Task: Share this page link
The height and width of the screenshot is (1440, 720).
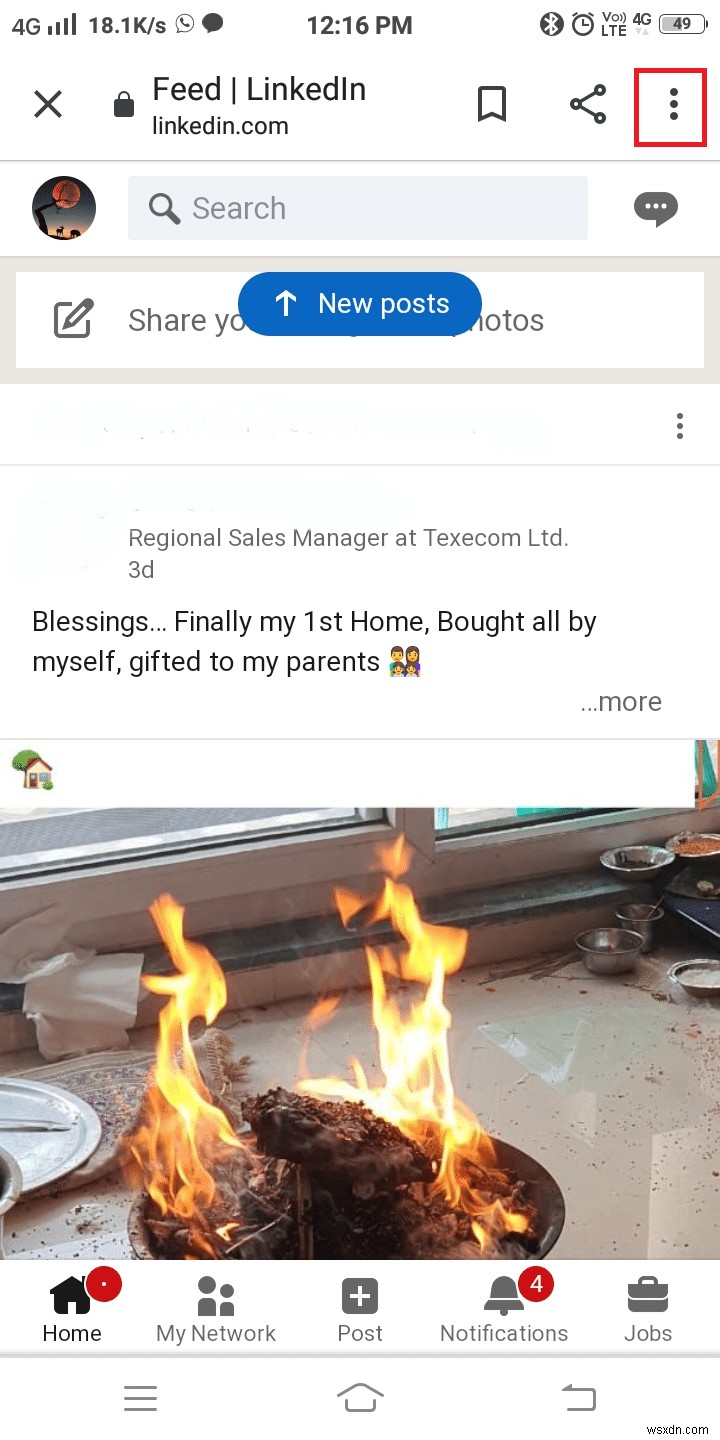Action: coord(588,104)
